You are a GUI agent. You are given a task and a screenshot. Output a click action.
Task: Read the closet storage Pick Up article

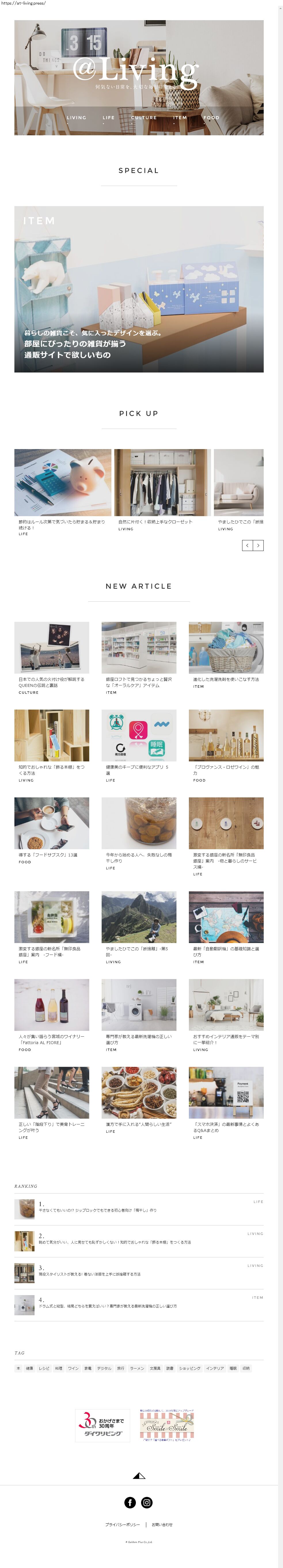[x=162, y=483]
